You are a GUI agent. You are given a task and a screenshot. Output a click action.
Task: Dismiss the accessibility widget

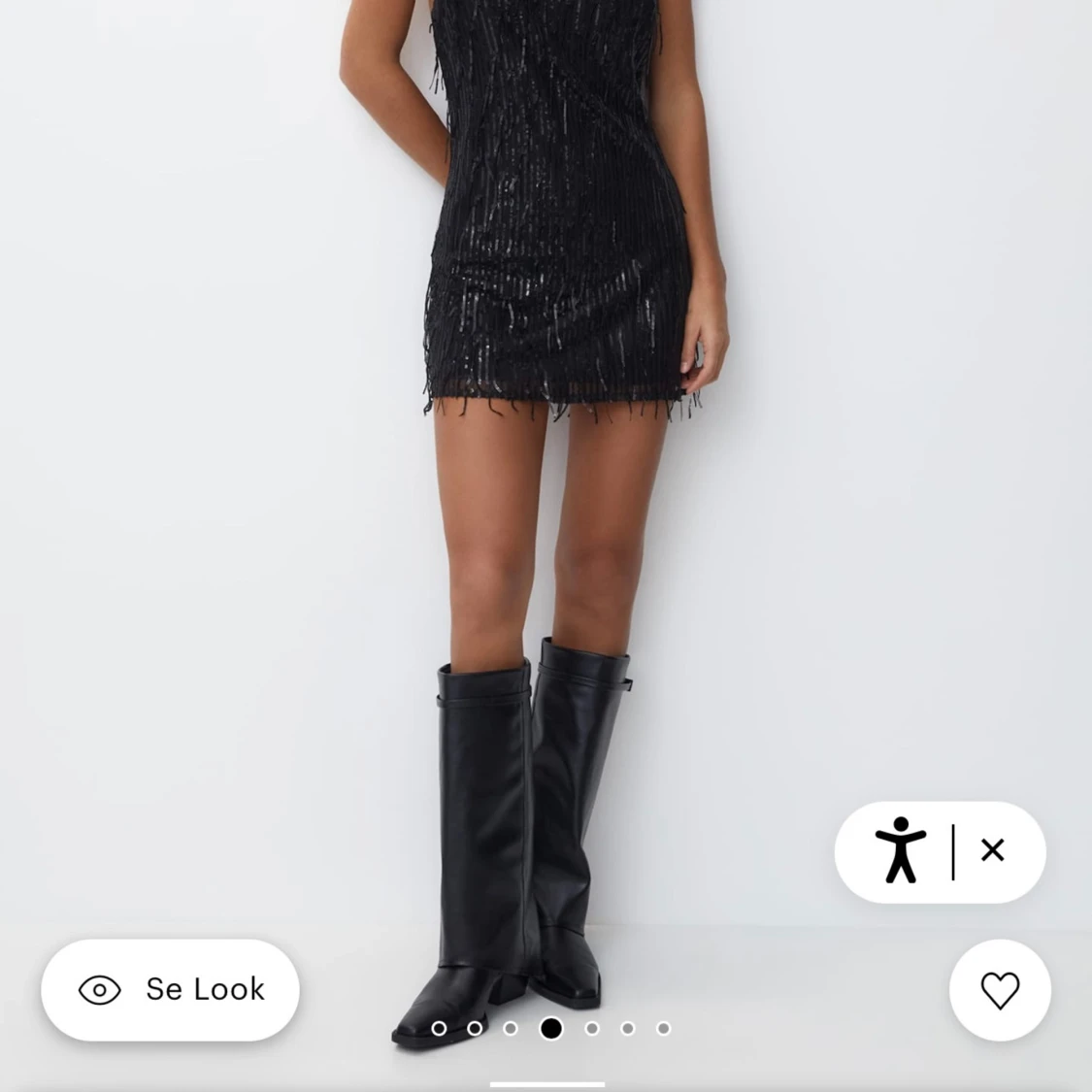pos(992,850)
